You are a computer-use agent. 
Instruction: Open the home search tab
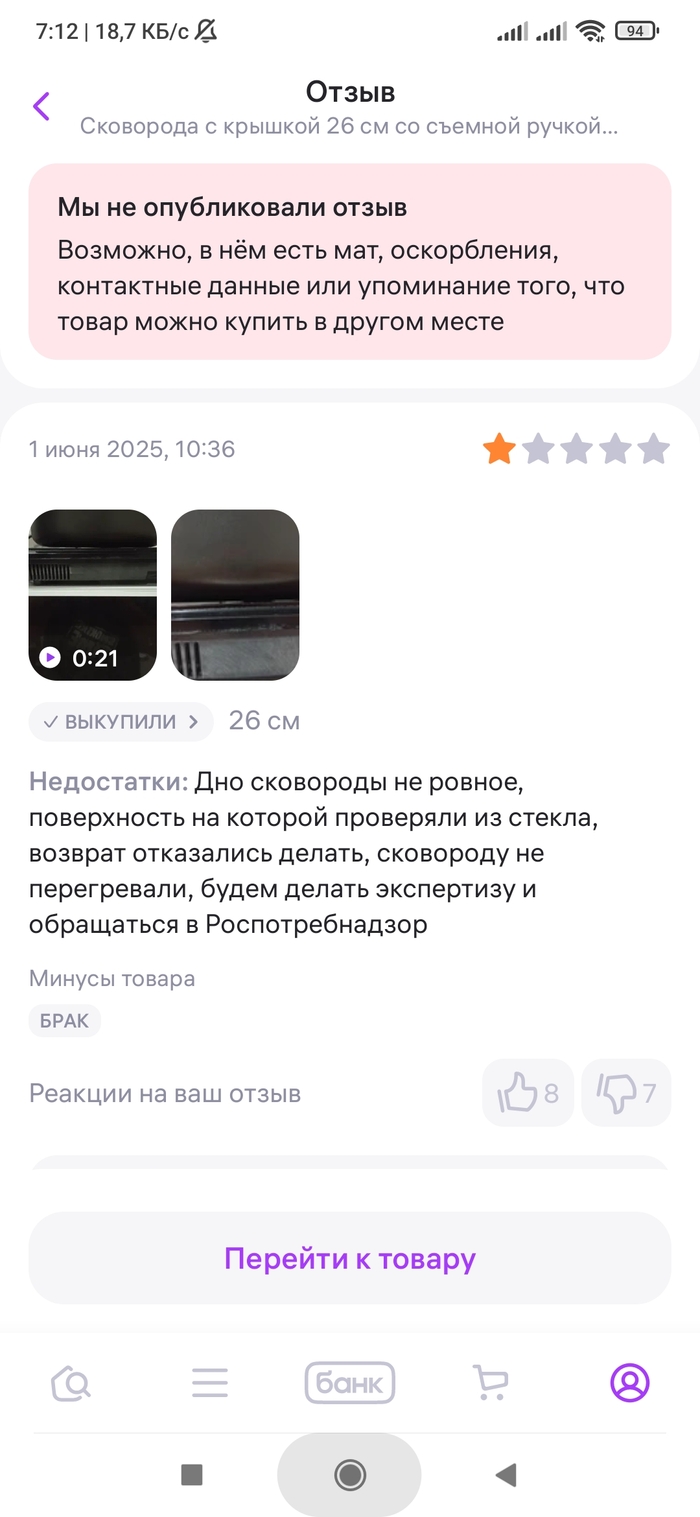point(71,1383)
